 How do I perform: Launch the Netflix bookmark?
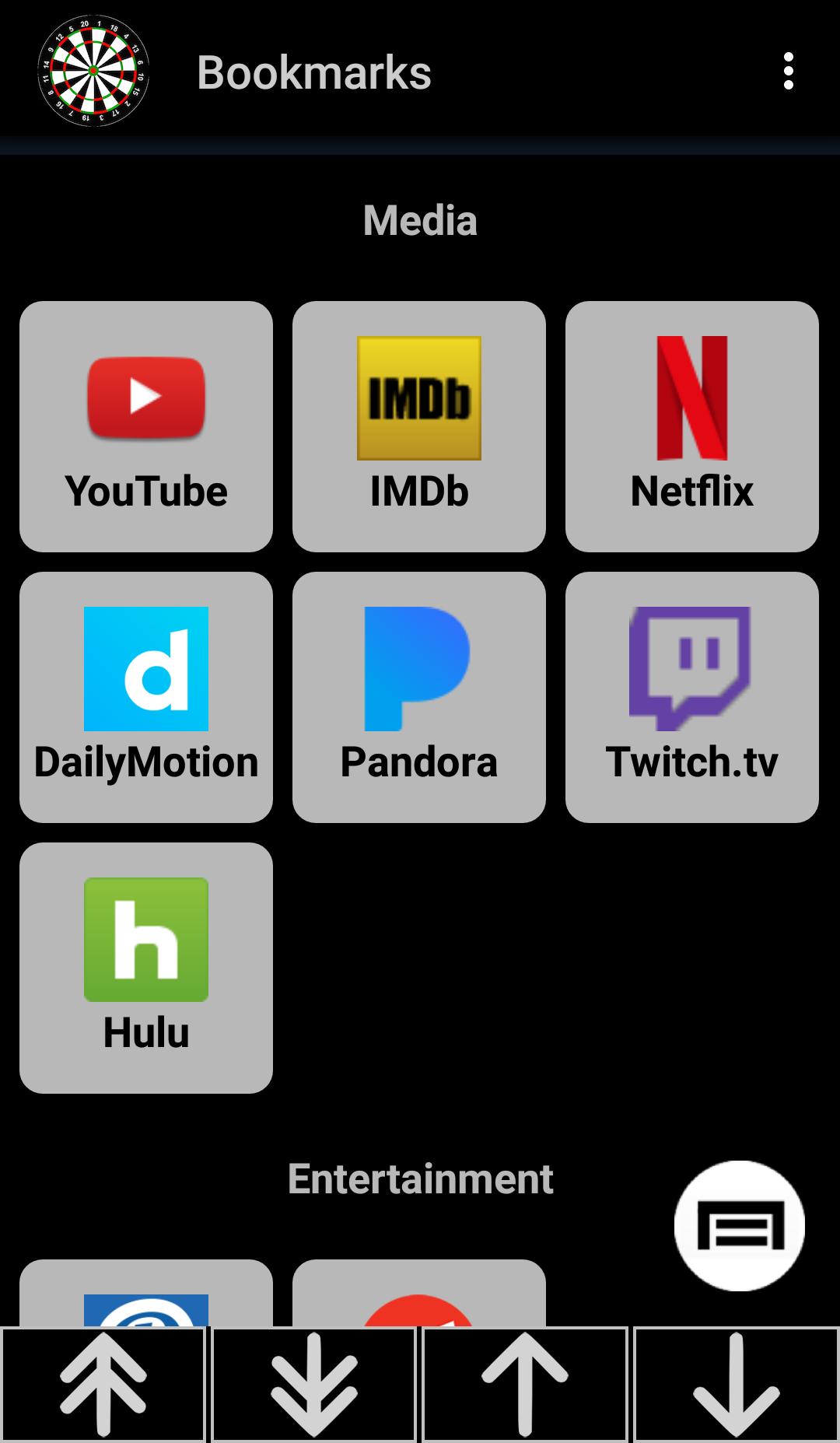[692, 426]
